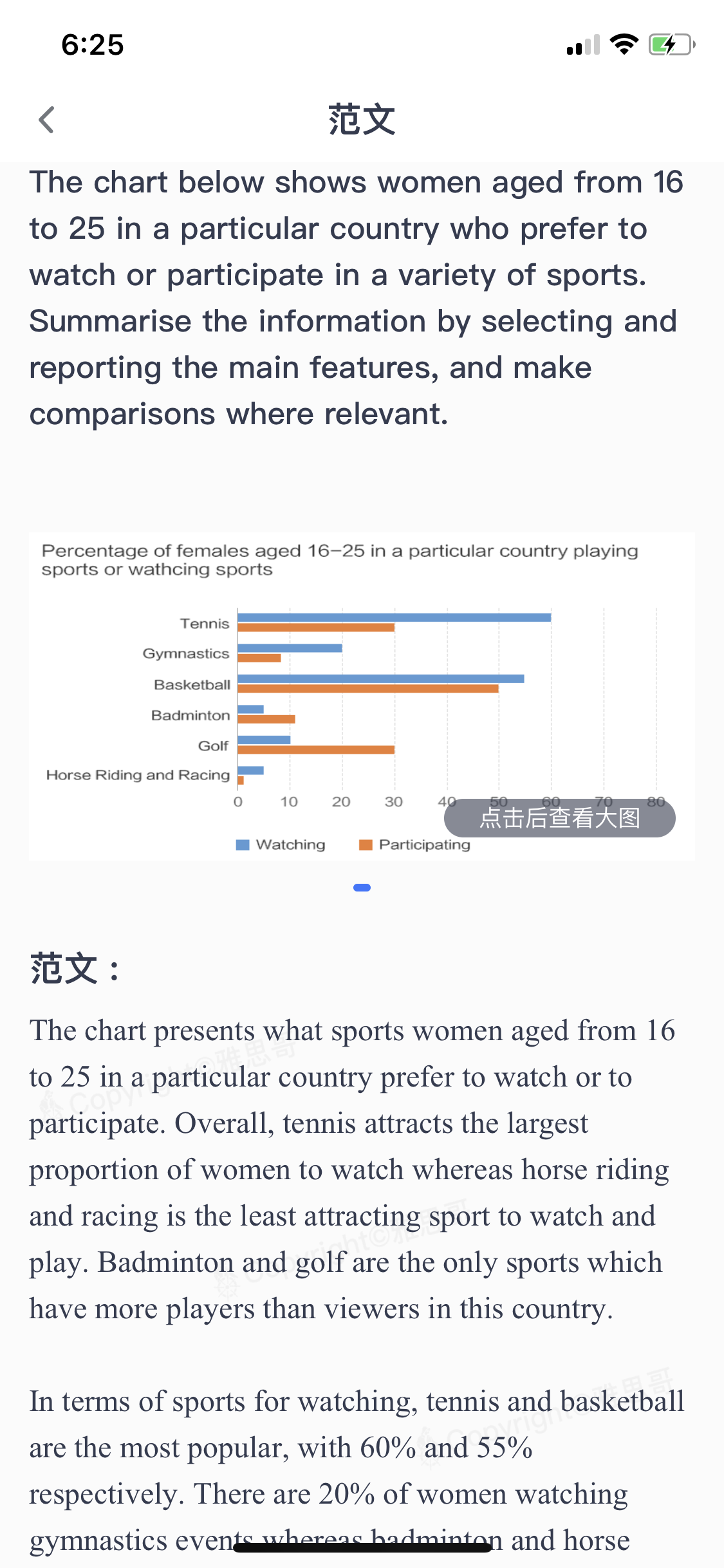Viewport: 724px width, 1568px height.
Task: Tap the blue page indicator dot
Action: coord(362,888)
